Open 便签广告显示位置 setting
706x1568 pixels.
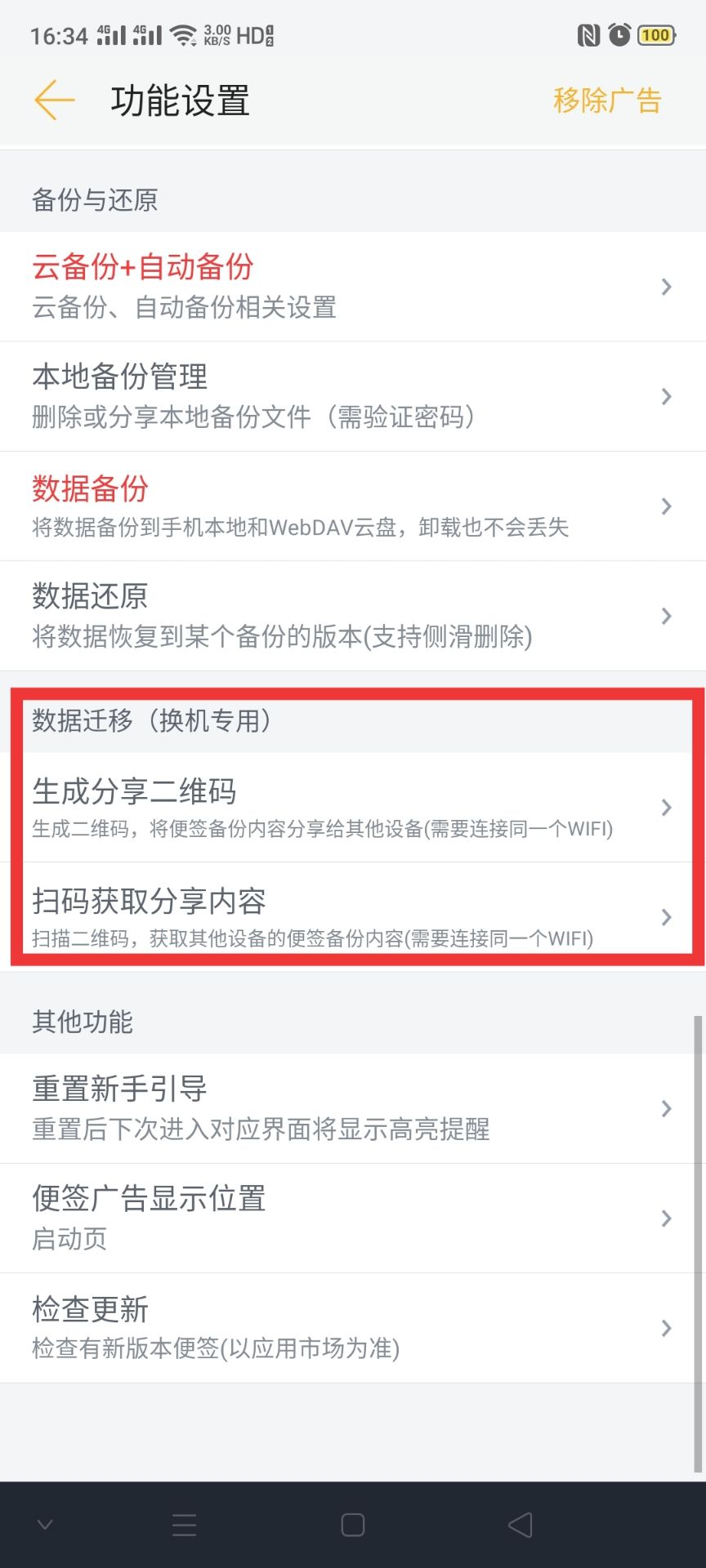click(x=351, y=1218)
